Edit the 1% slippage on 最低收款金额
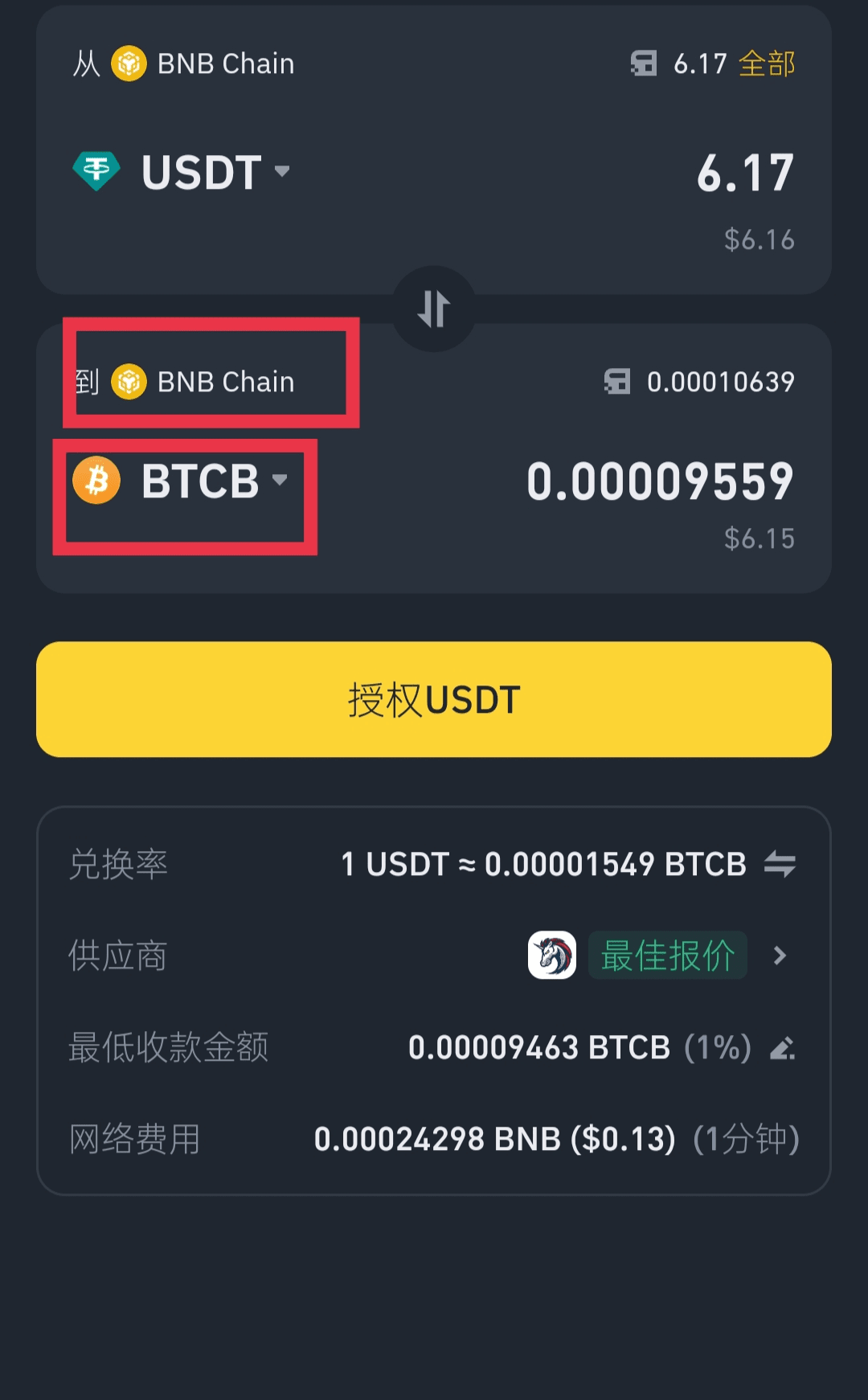868x1400 pixels. click(782, 1048)
